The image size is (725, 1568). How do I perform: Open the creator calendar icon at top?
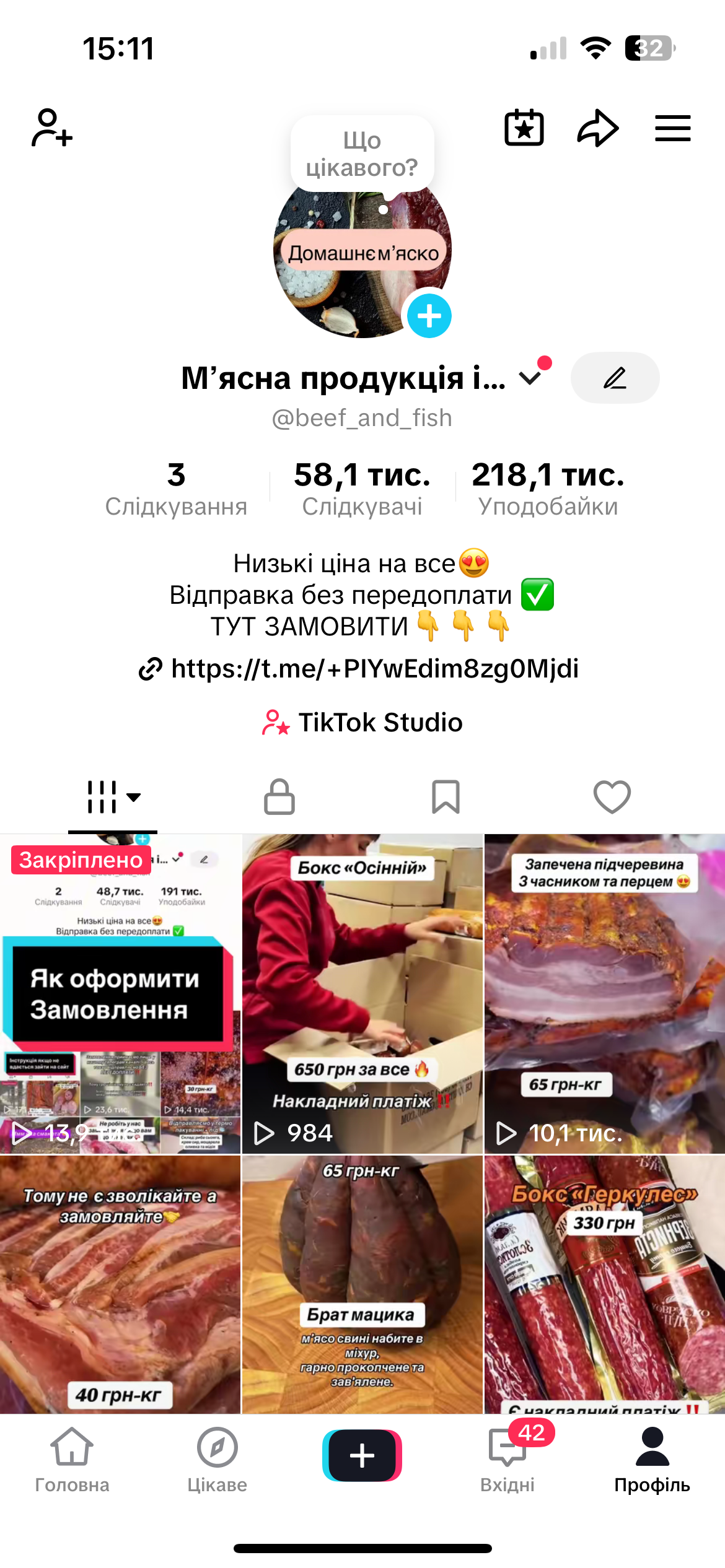pyautogui.click(x=524, y=128)
